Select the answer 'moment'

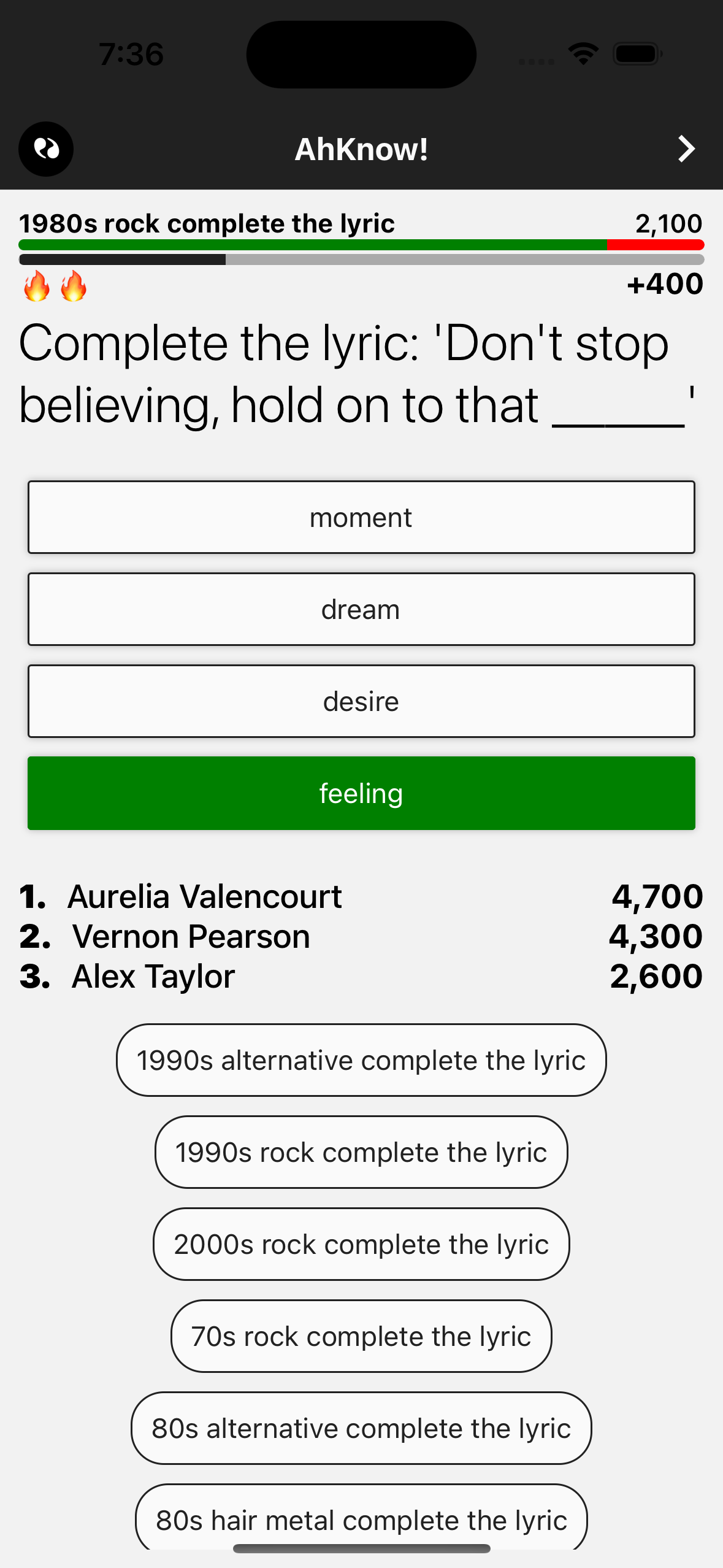tap(361, 517)
